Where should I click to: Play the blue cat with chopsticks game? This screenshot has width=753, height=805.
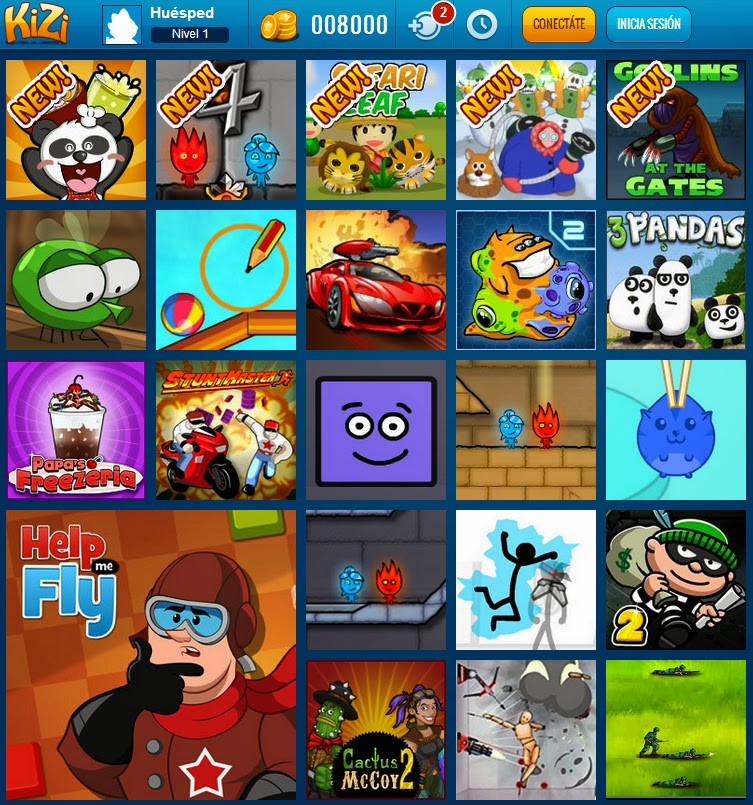pos(676,430)
